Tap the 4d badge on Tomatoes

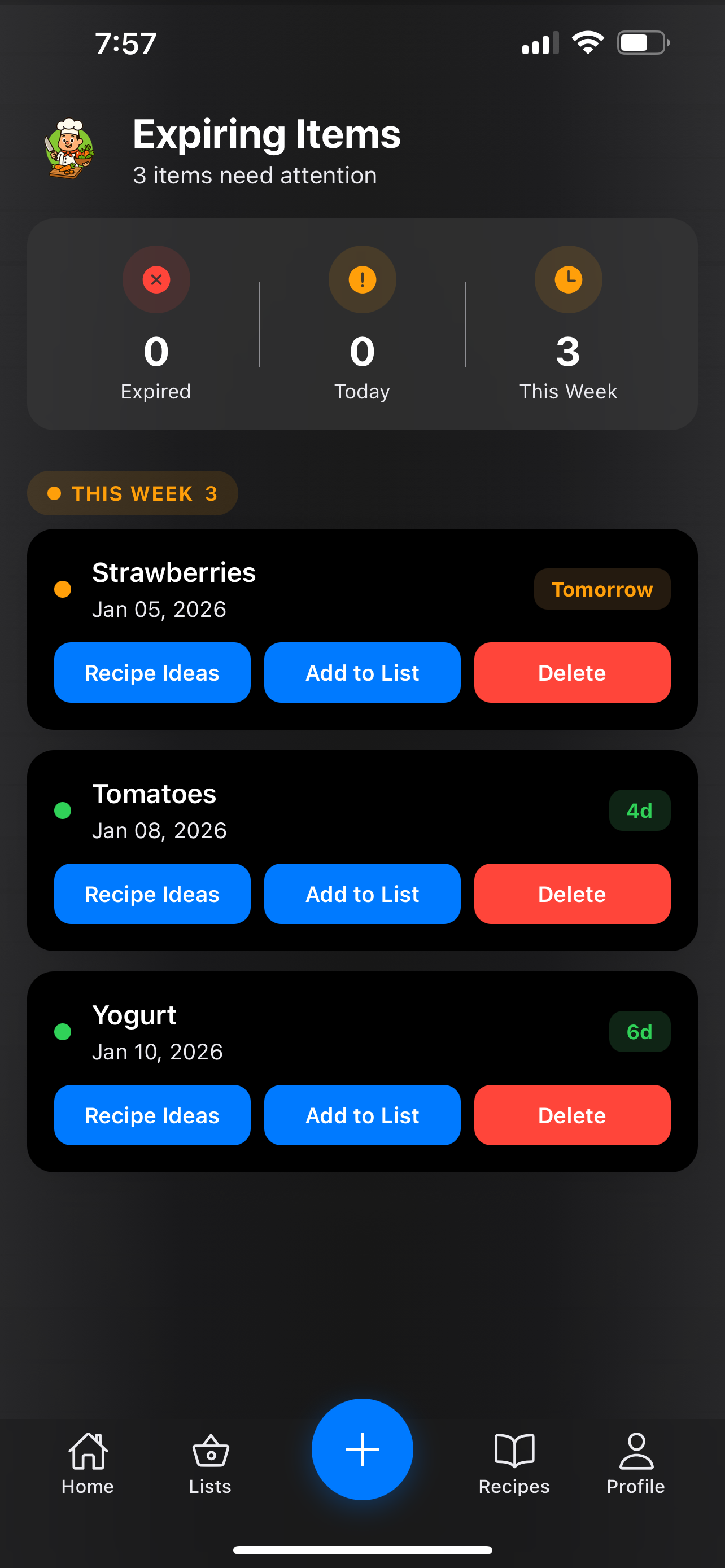click(x=639, y=810)
